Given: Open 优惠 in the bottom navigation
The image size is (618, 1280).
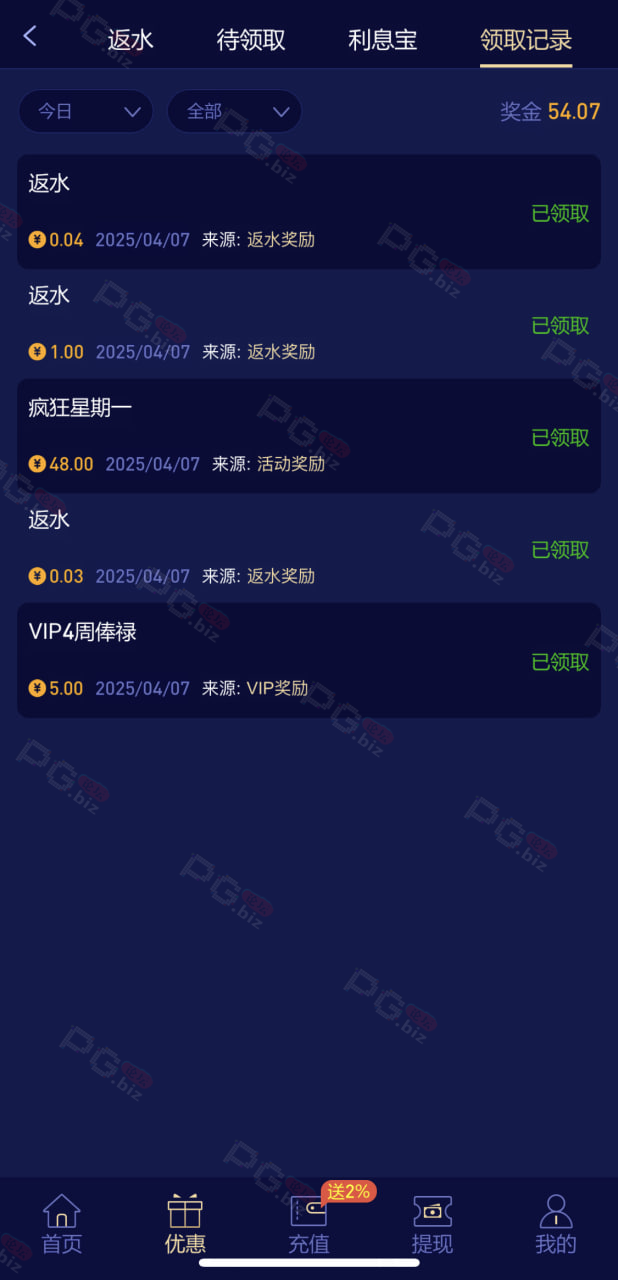Looking at the screenshot, I should [185, 1224].
